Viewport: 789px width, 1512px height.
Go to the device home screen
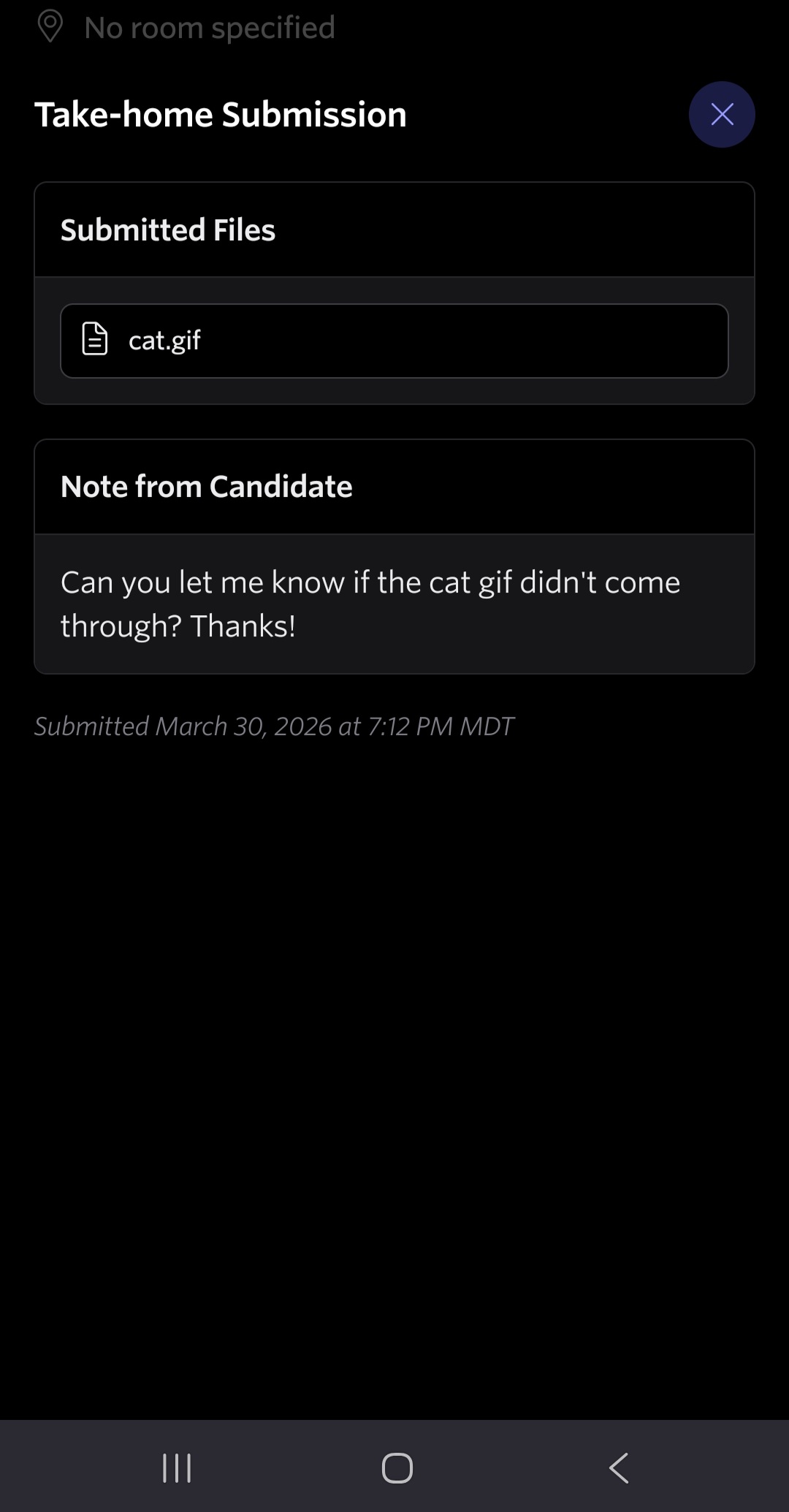tap(397, 1467)
